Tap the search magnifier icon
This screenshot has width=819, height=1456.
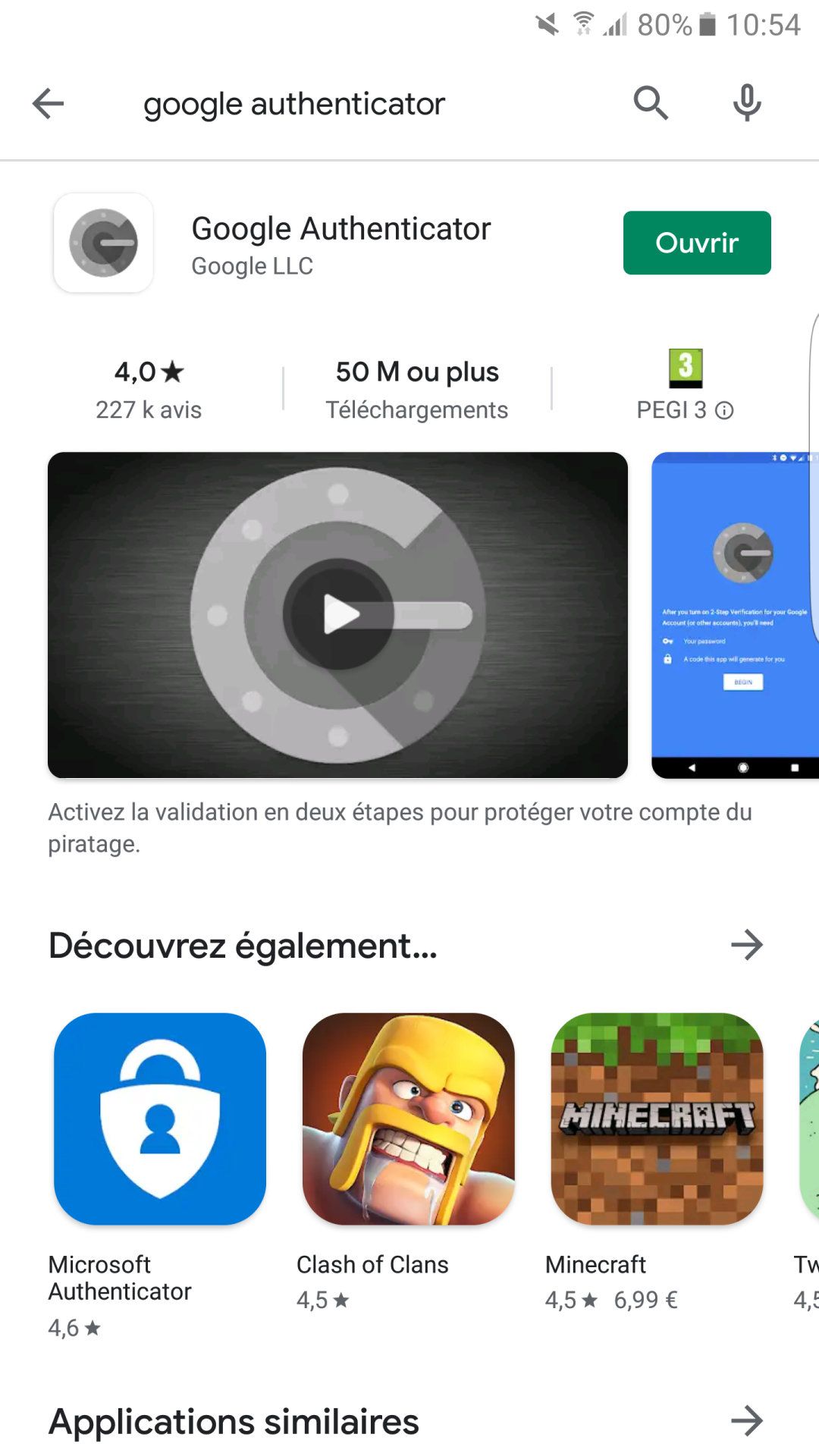(x=651, y=104)
